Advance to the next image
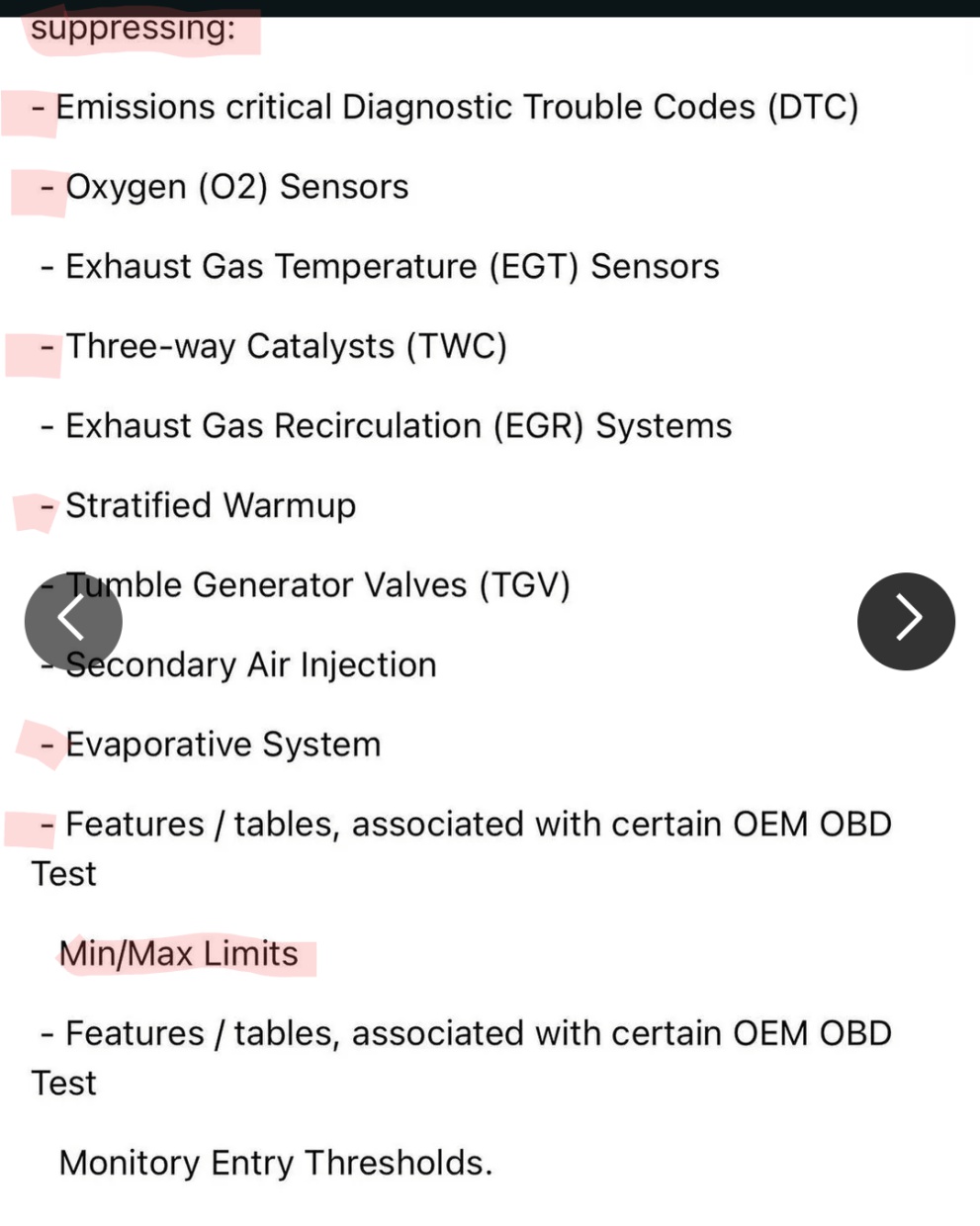The image size is (980, 1226). coord(906,620)
